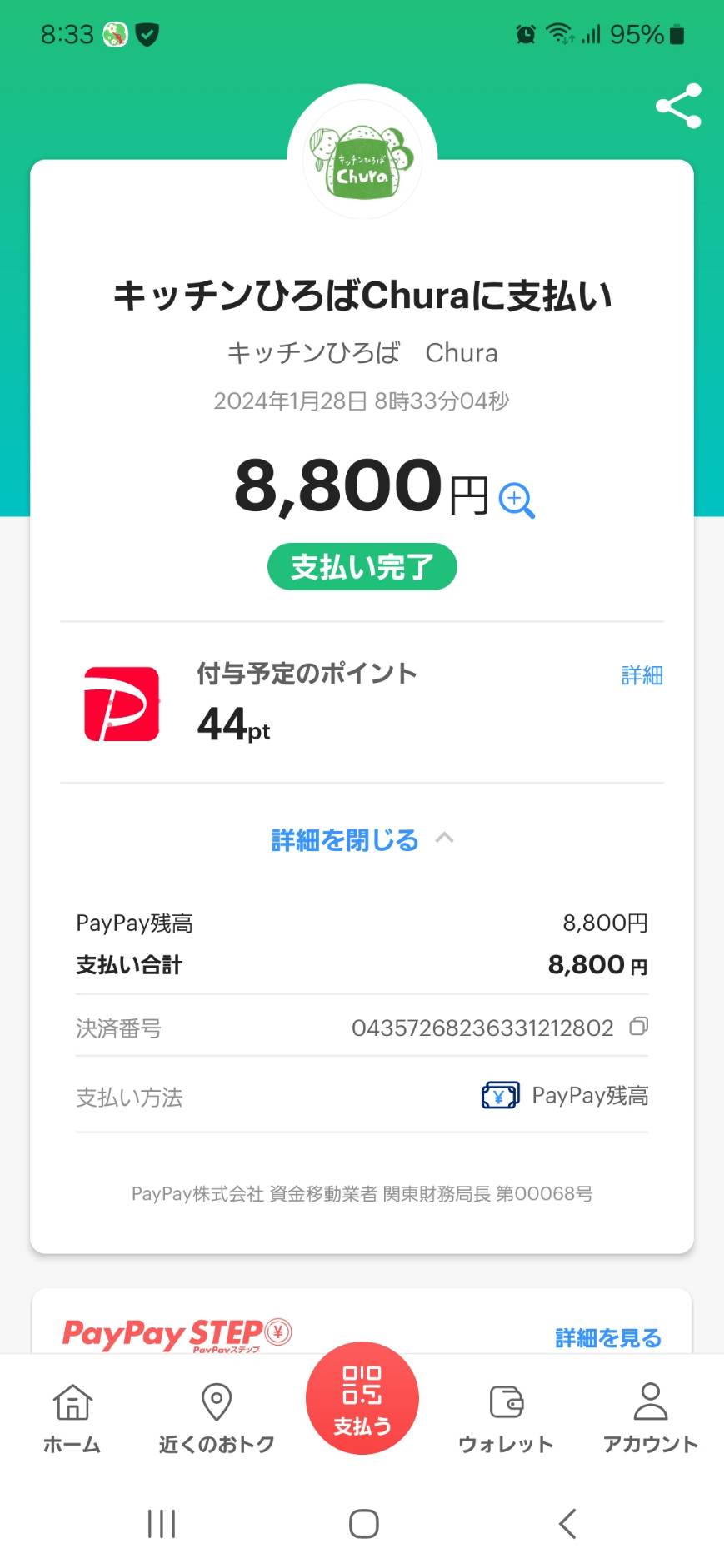This screenshot has width=724, height=1568.
Task: Tap the magnifier icon beside 8,800円
Action: [x=516, y=500]
